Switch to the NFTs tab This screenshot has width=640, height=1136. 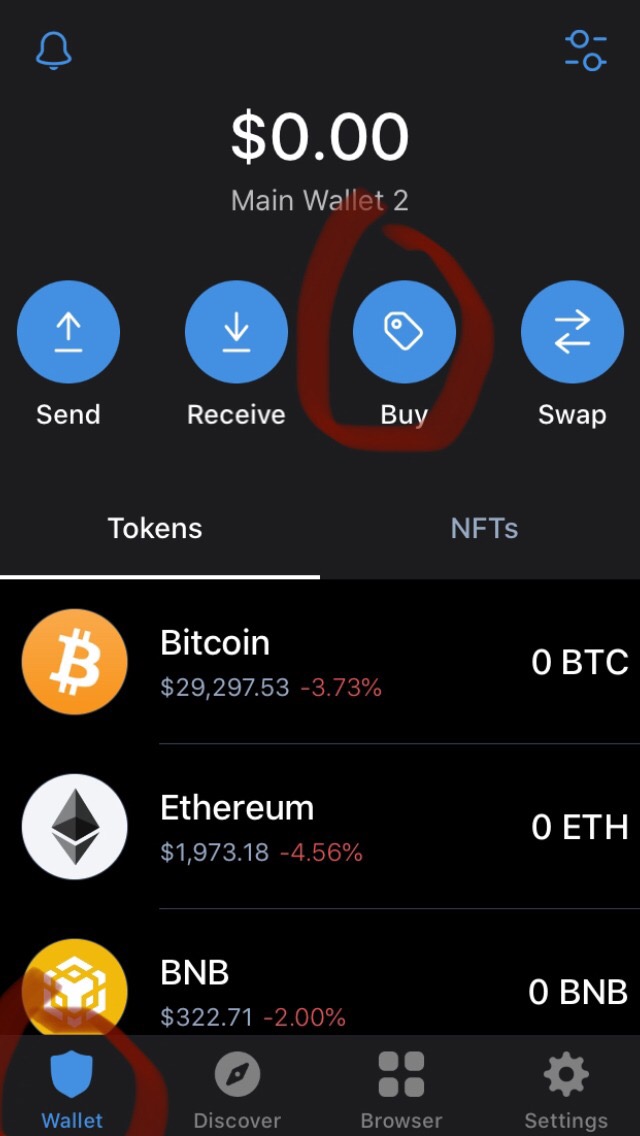coord(484,528)
